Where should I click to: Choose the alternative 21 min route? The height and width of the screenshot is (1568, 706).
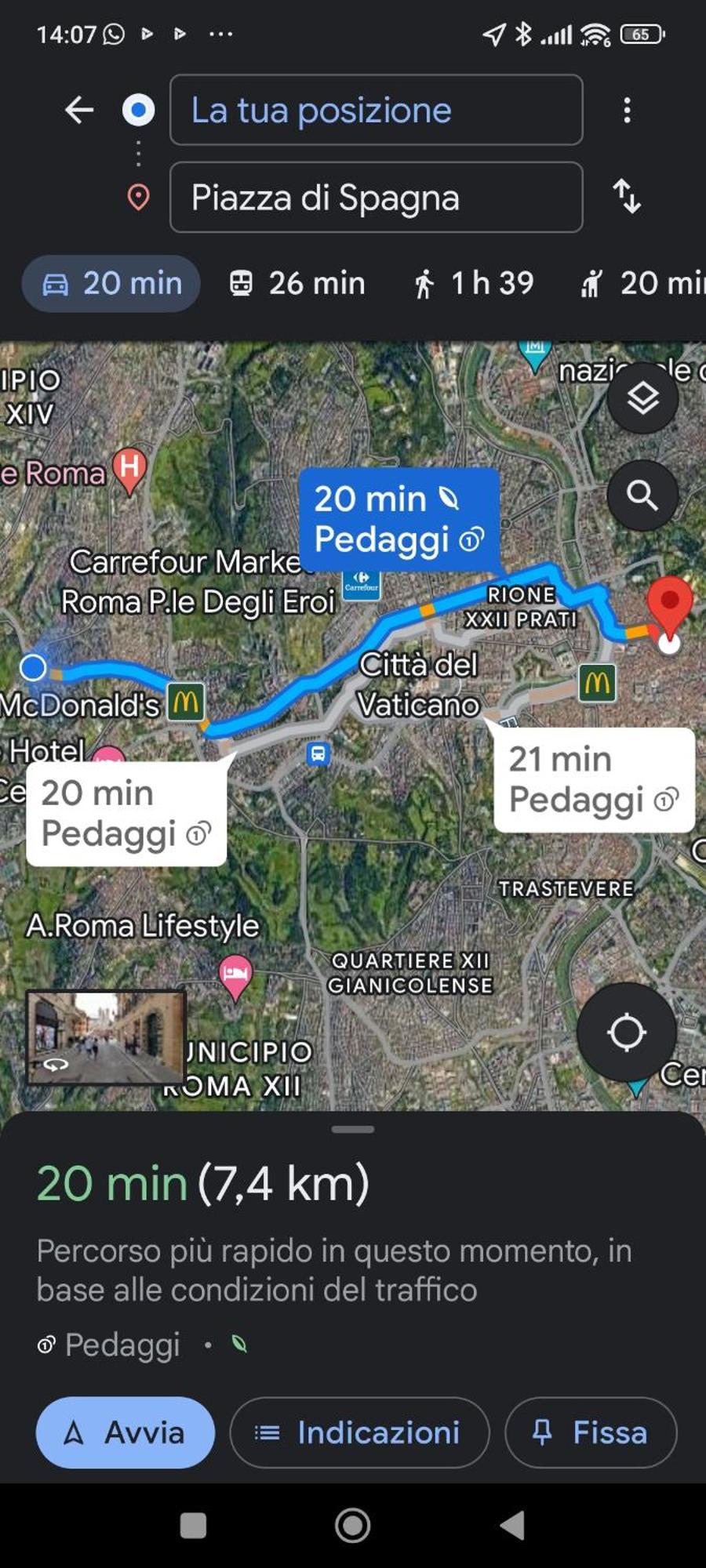(594, 779)
